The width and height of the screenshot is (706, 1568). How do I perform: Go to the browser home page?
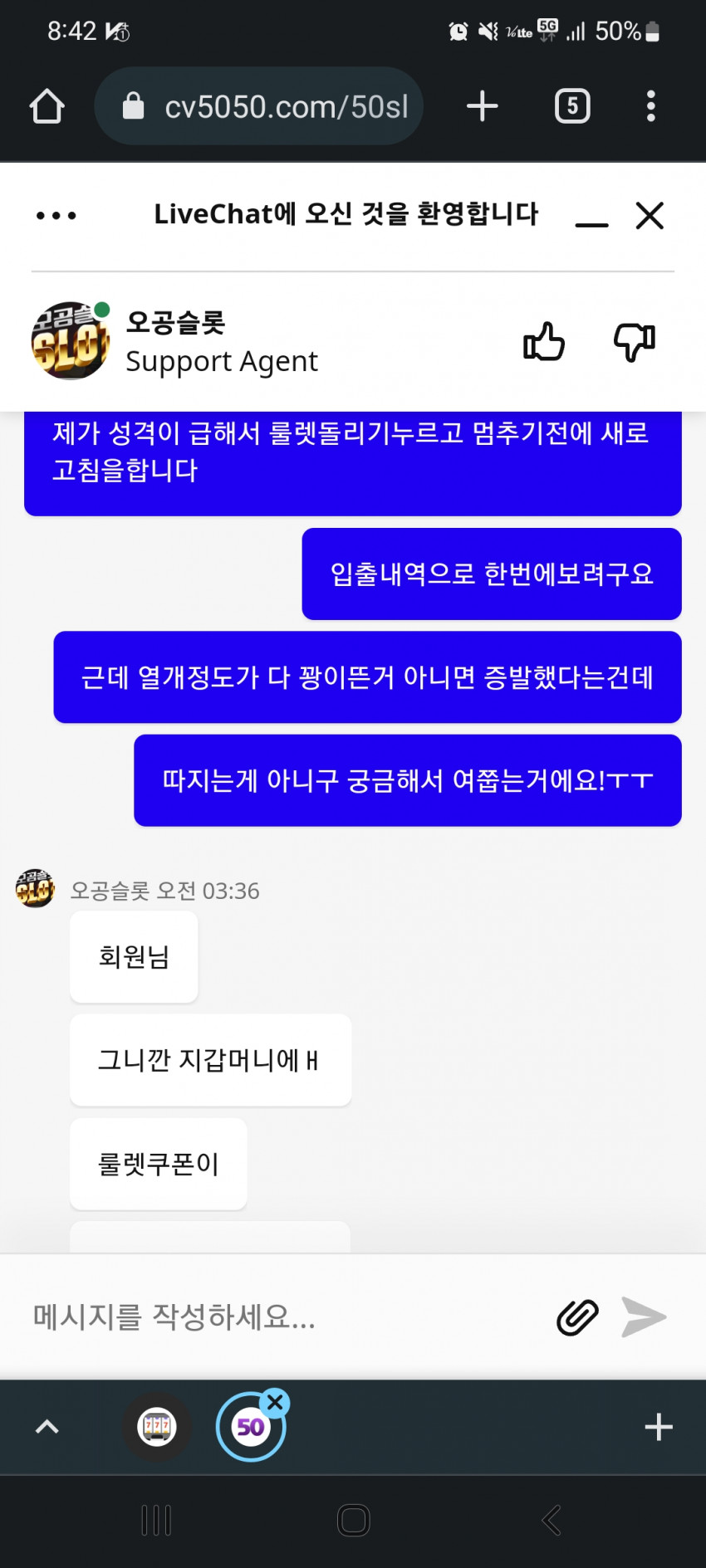[x=47, y=106]
